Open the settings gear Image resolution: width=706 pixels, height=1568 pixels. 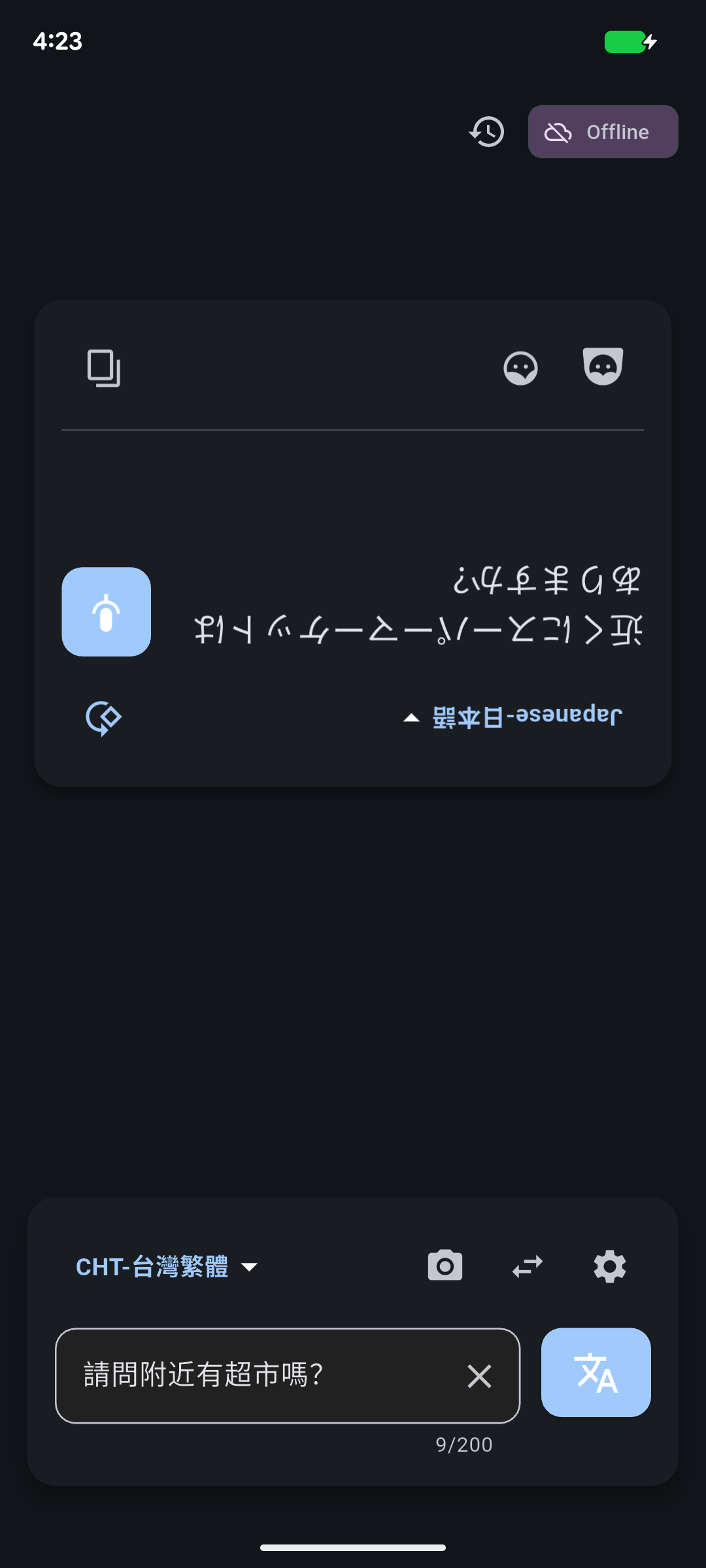point(610,1266)
